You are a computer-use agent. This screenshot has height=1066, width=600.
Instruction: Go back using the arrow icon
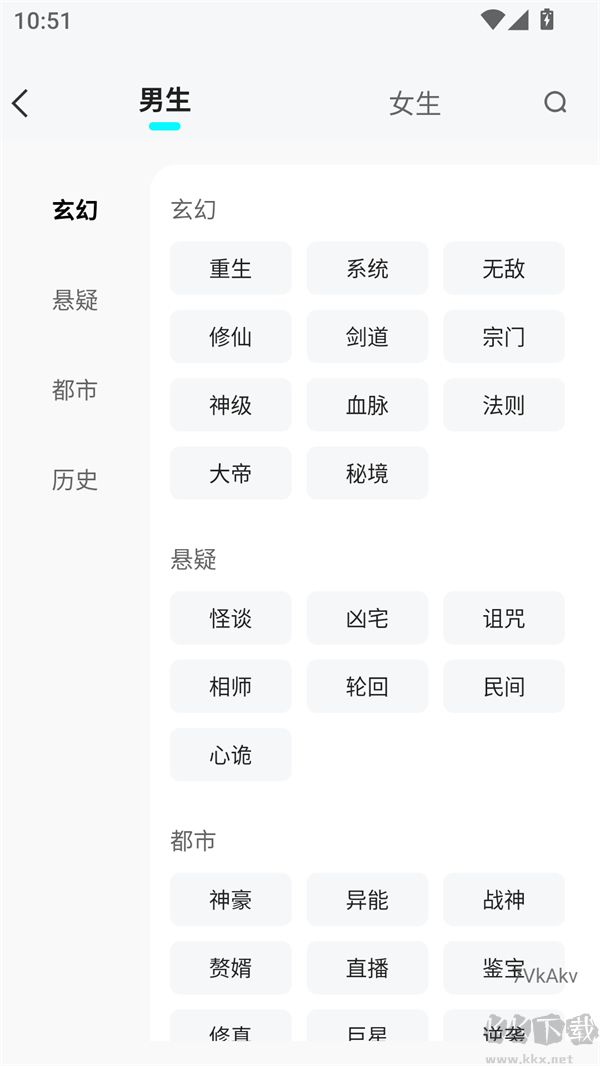pyautogui.click(x=21, y=102)
